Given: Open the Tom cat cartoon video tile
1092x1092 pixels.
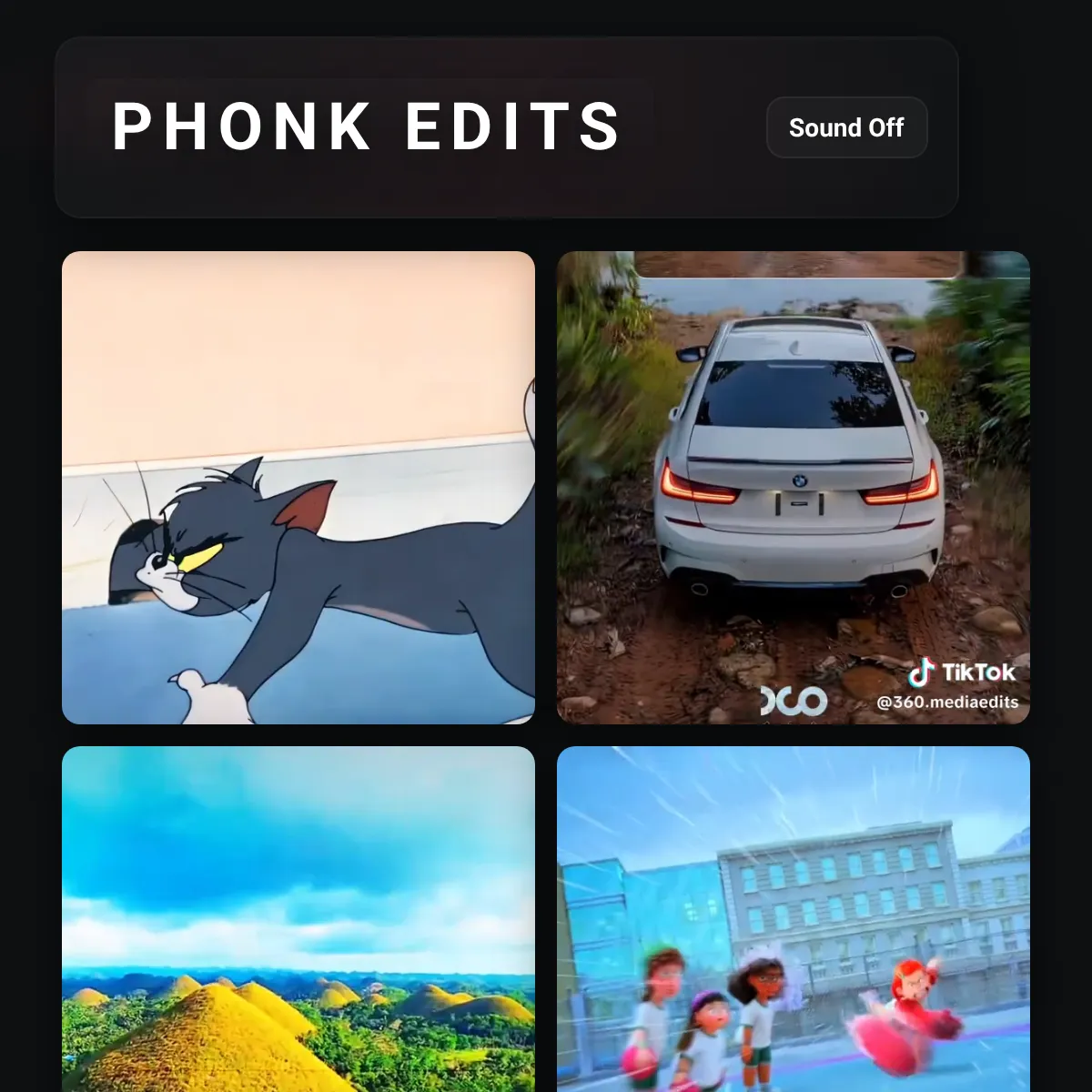Looking at the screenshot, I should click(x=298, y=488).
